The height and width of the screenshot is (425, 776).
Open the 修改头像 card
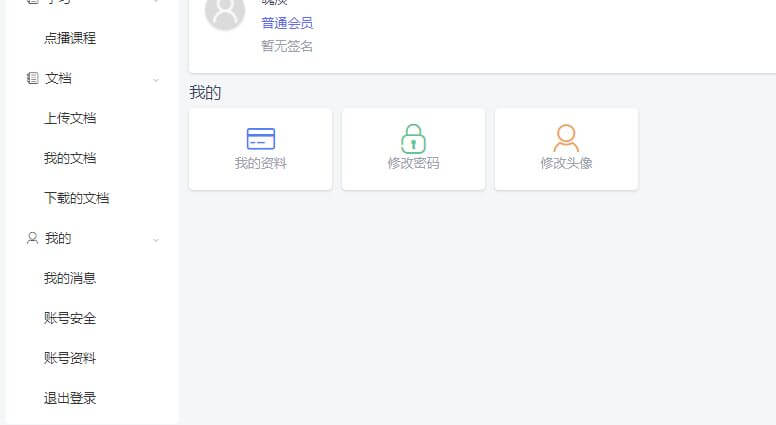pyautogui.click(x=566, y=149)
